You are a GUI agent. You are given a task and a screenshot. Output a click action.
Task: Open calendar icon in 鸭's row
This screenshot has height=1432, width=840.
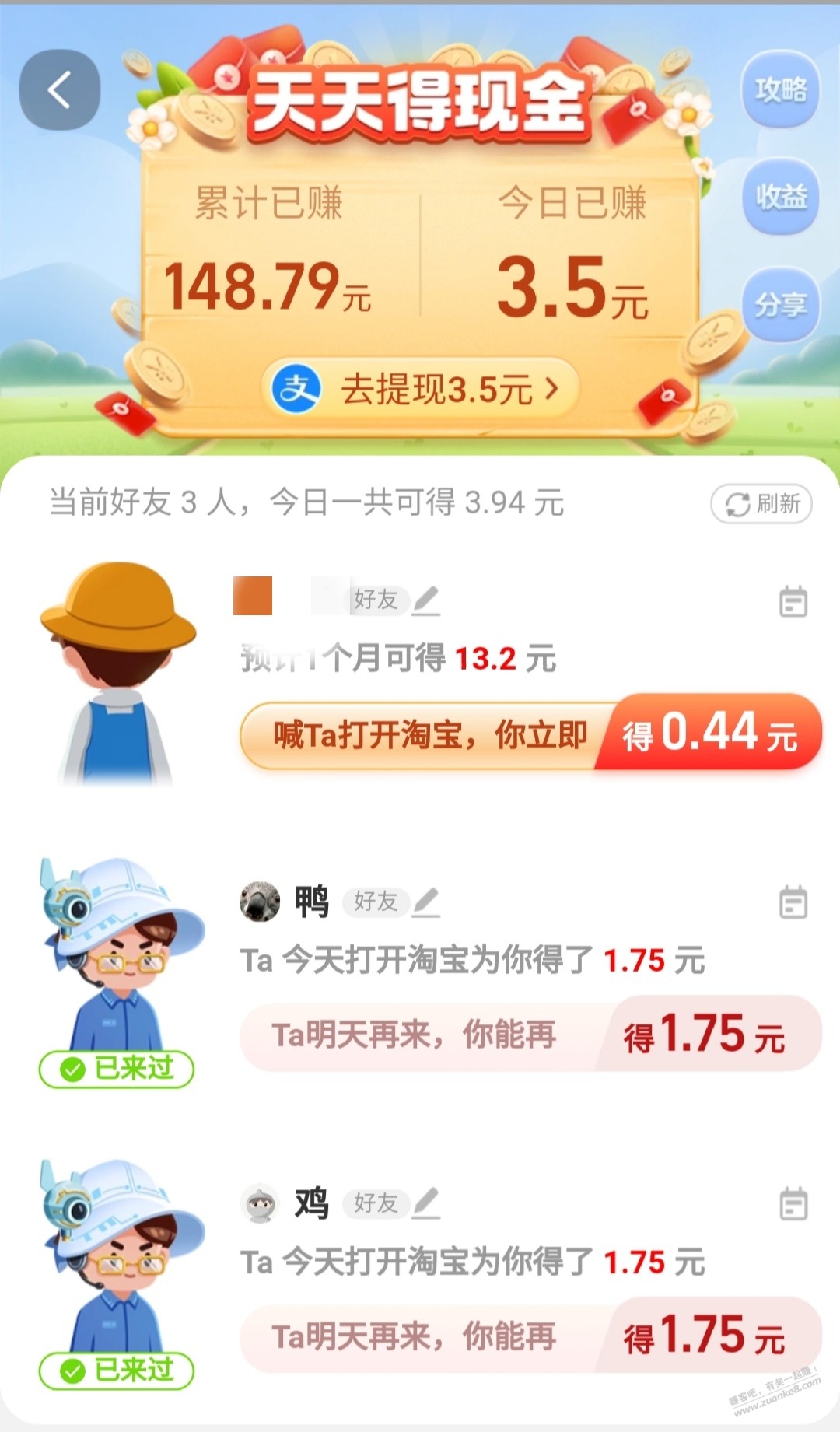coord(793,902)
